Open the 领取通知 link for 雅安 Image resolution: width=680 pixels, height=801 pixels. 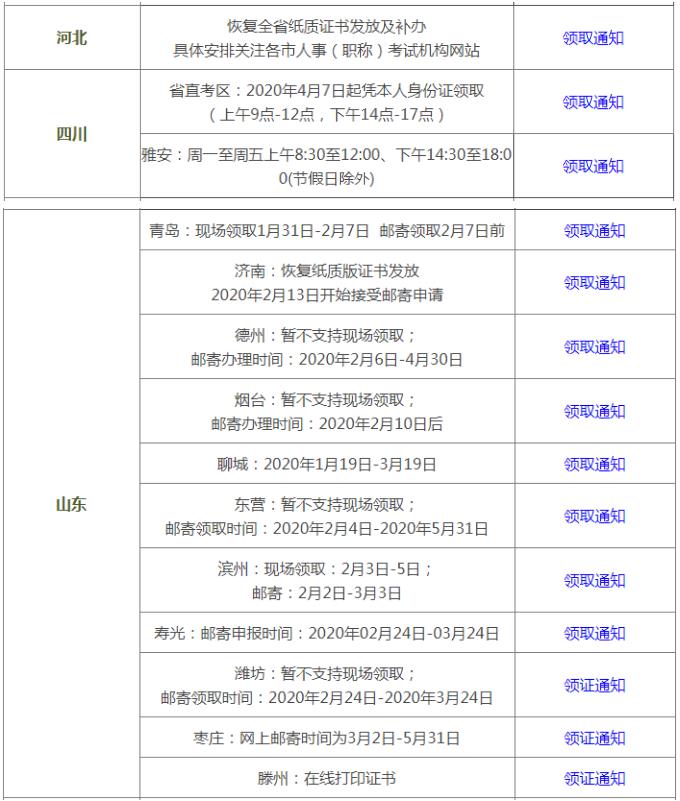click(593, 166)
